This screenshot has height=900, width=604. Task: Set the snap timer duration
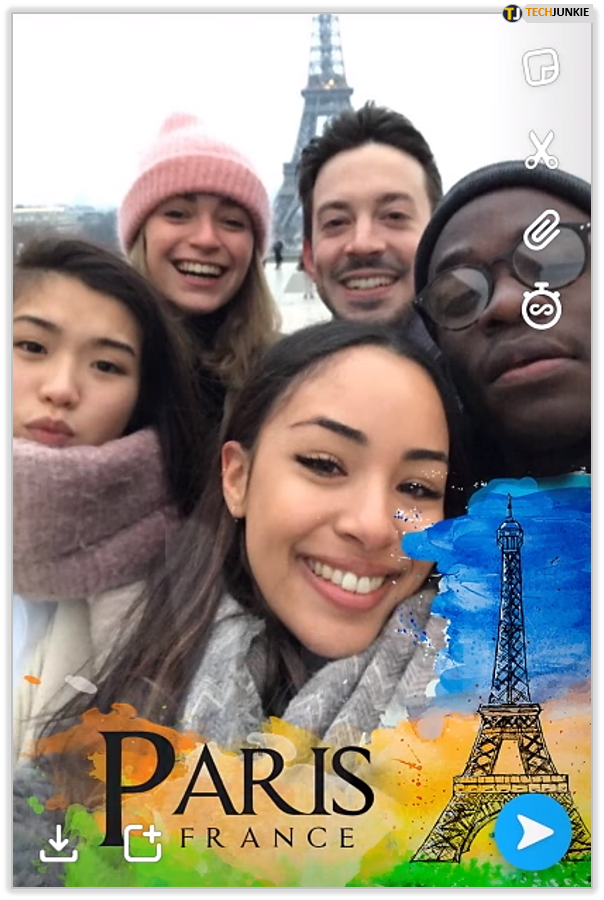tap(541, 307)
